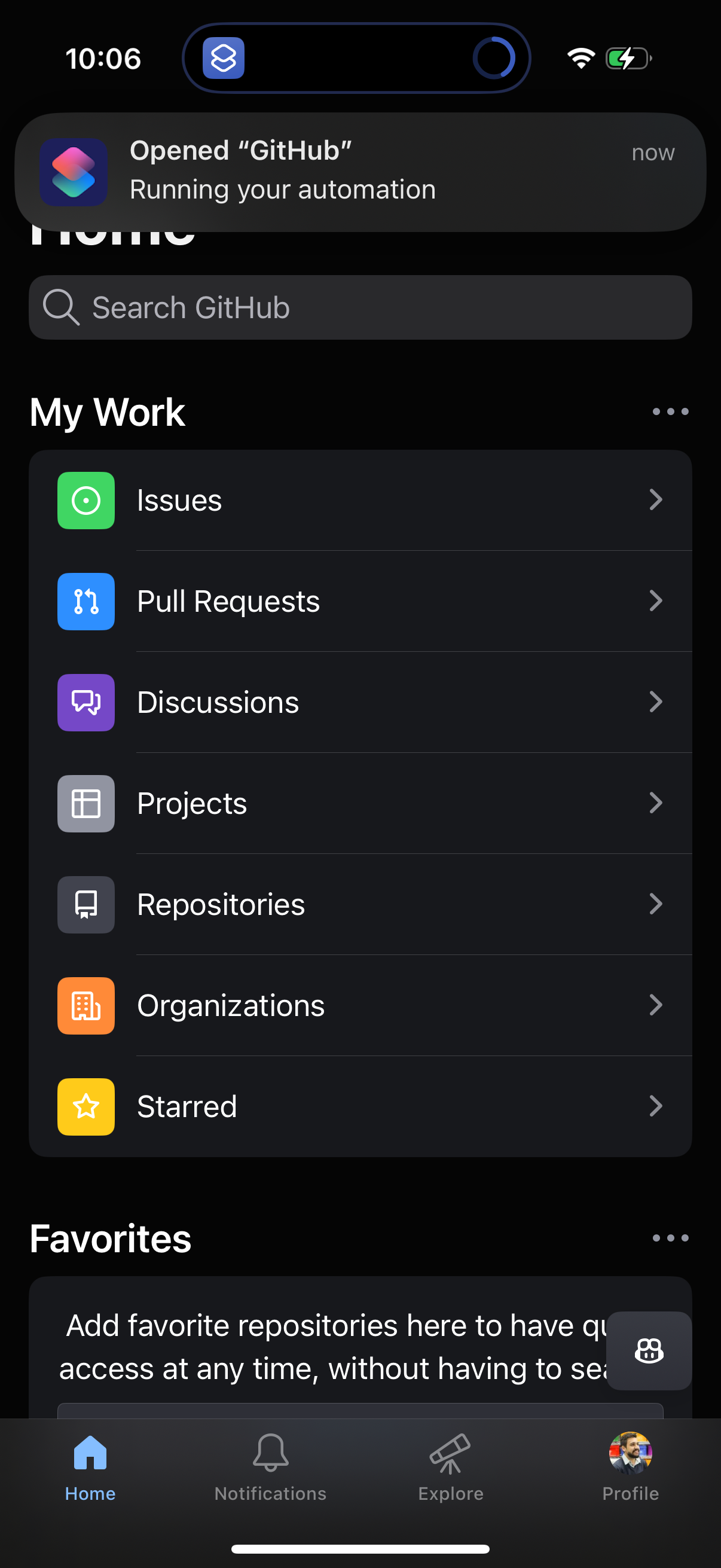
Task: Tap the Search GitHub field
Action: pos(360,307)
